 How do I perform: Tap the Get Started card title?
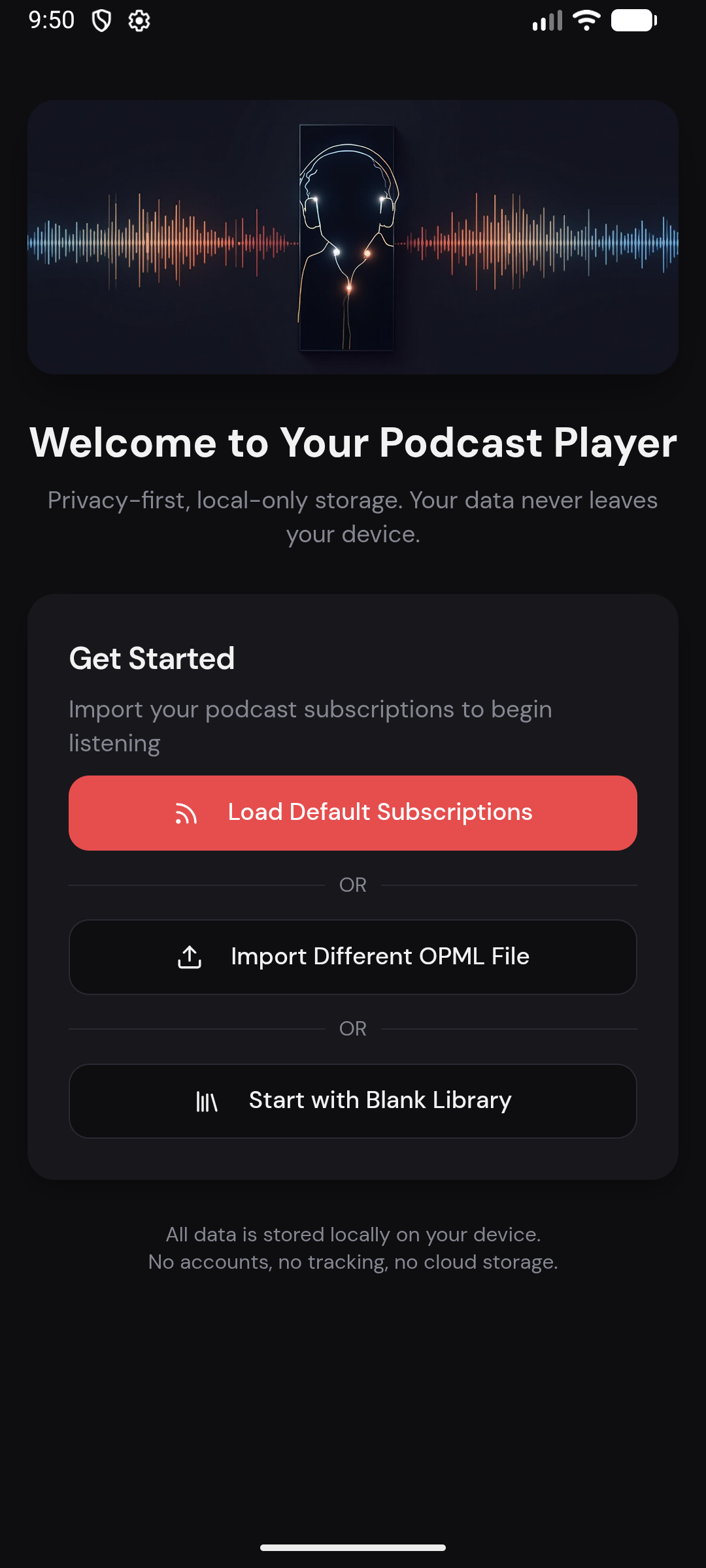(x=152, y=658)
